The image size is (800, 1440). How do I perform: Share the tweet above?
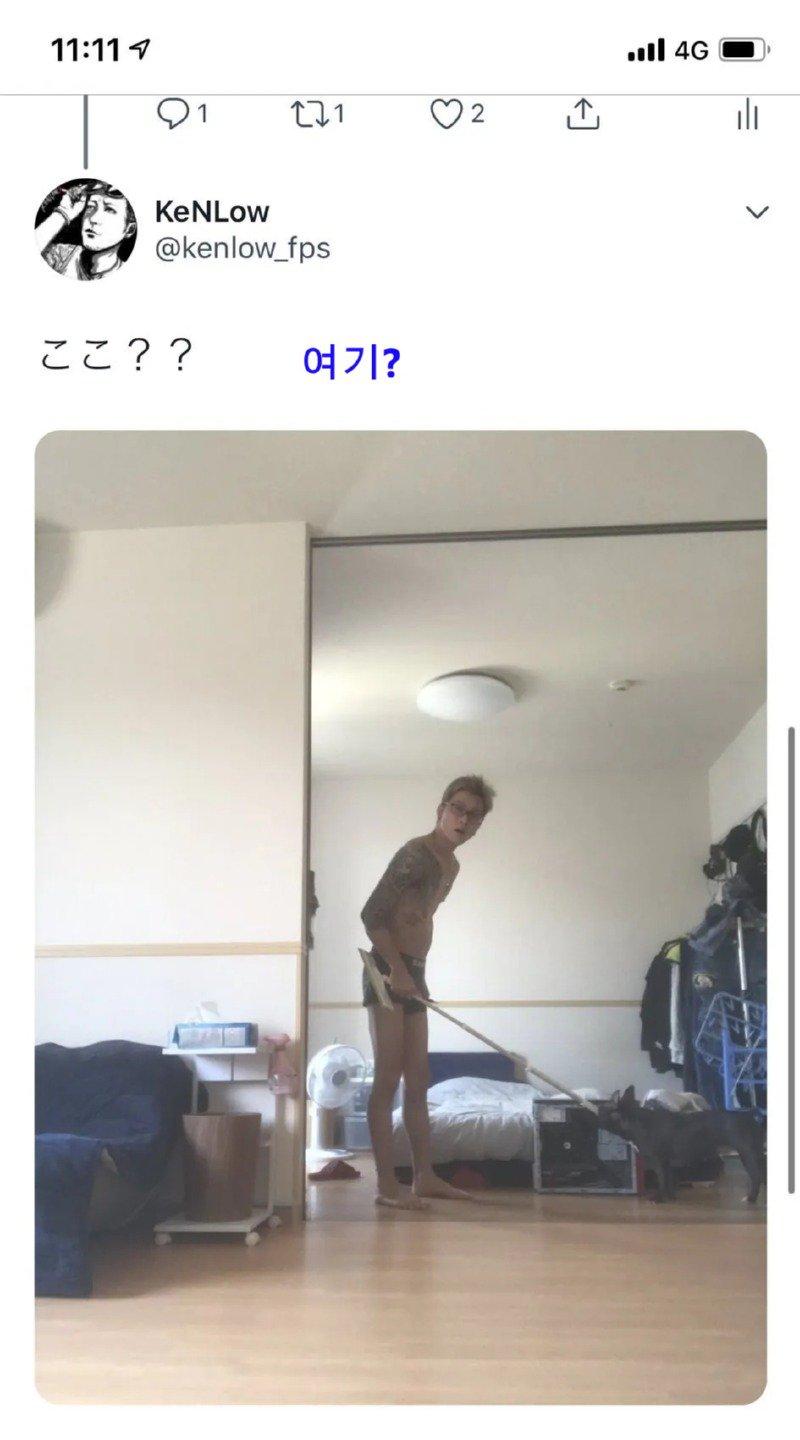point(583,116)
